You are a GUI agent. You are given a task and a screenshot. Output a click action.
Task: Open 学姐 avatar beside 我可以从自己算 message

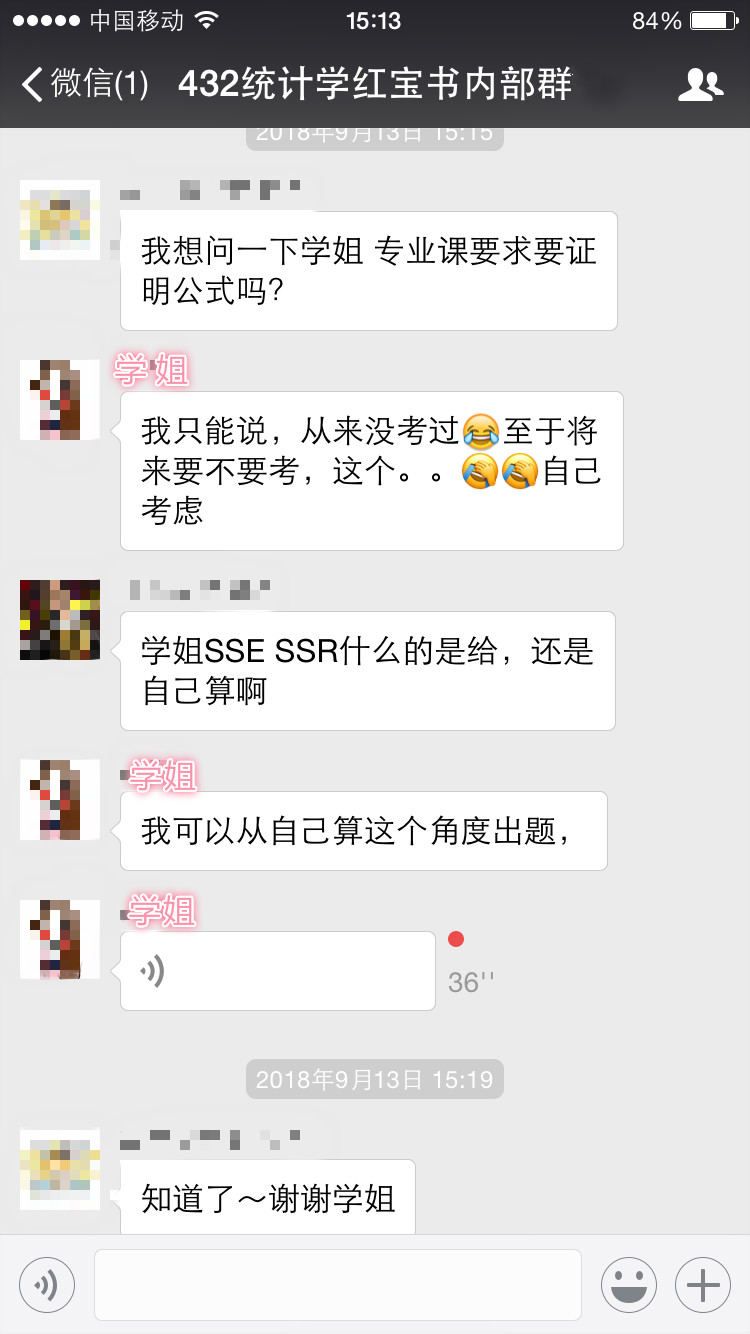(x=60, y=800)
